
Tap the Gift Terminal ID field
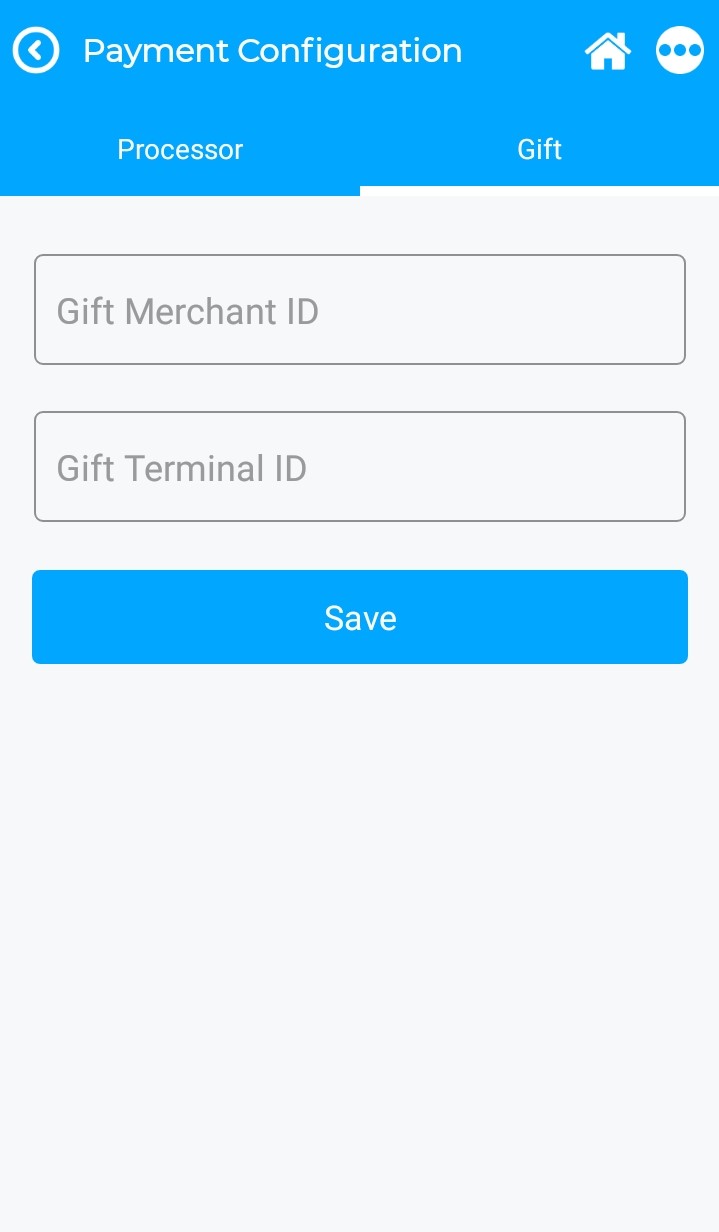[360, 467]
